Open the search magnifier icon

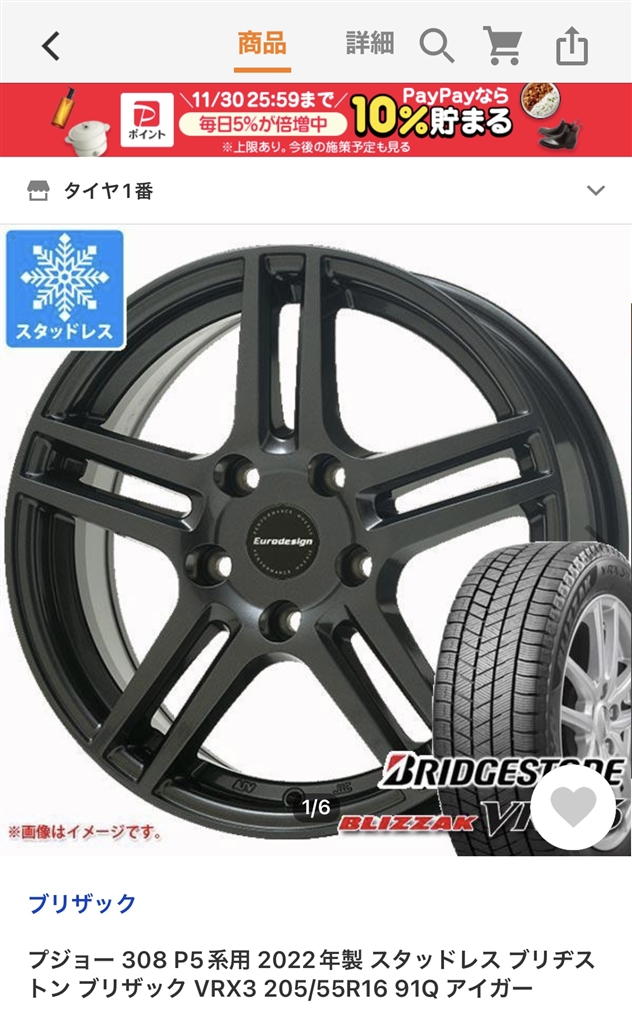[x=436, y=46]
